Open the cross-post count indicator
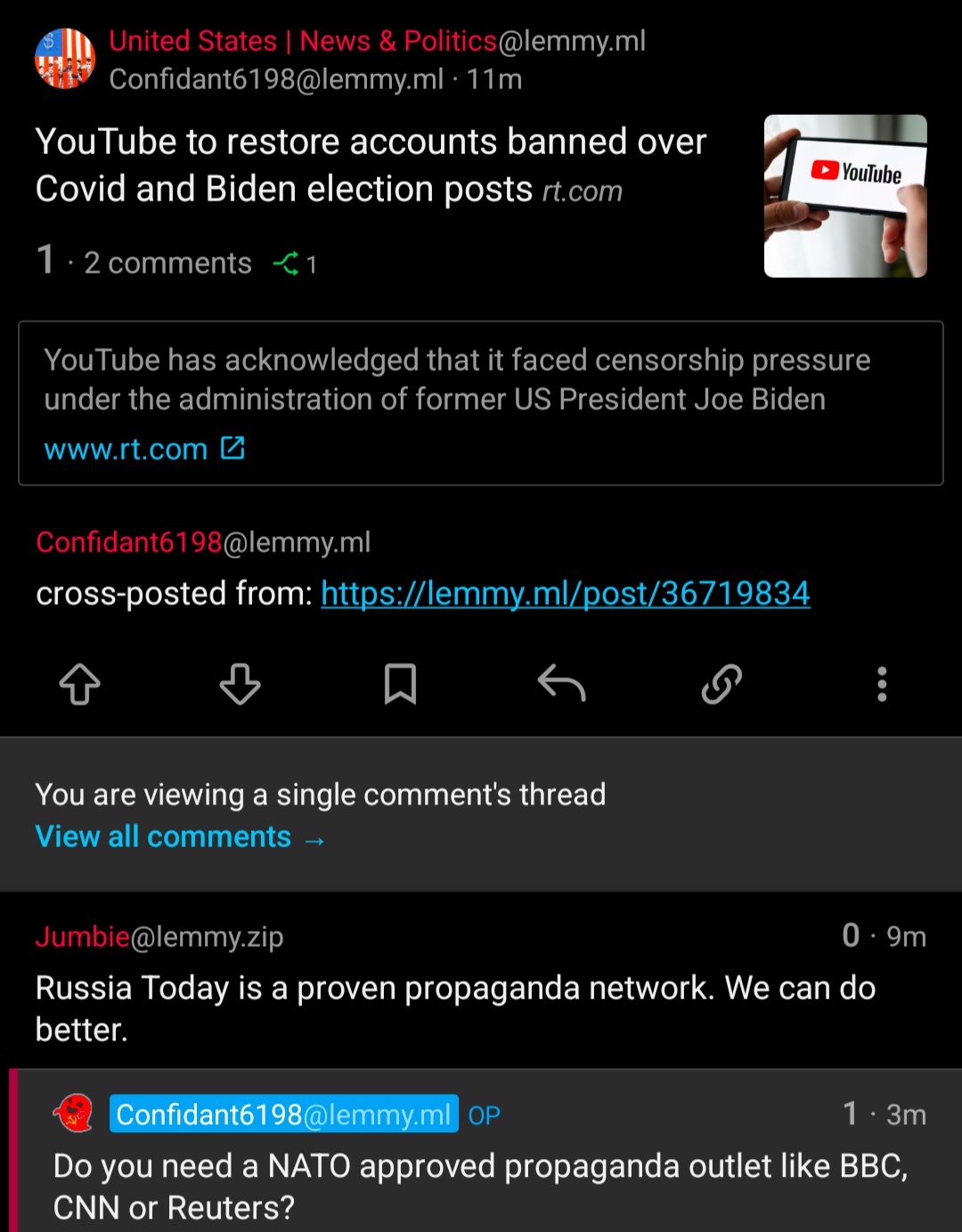962x1232 pixels. click(296, 264)
